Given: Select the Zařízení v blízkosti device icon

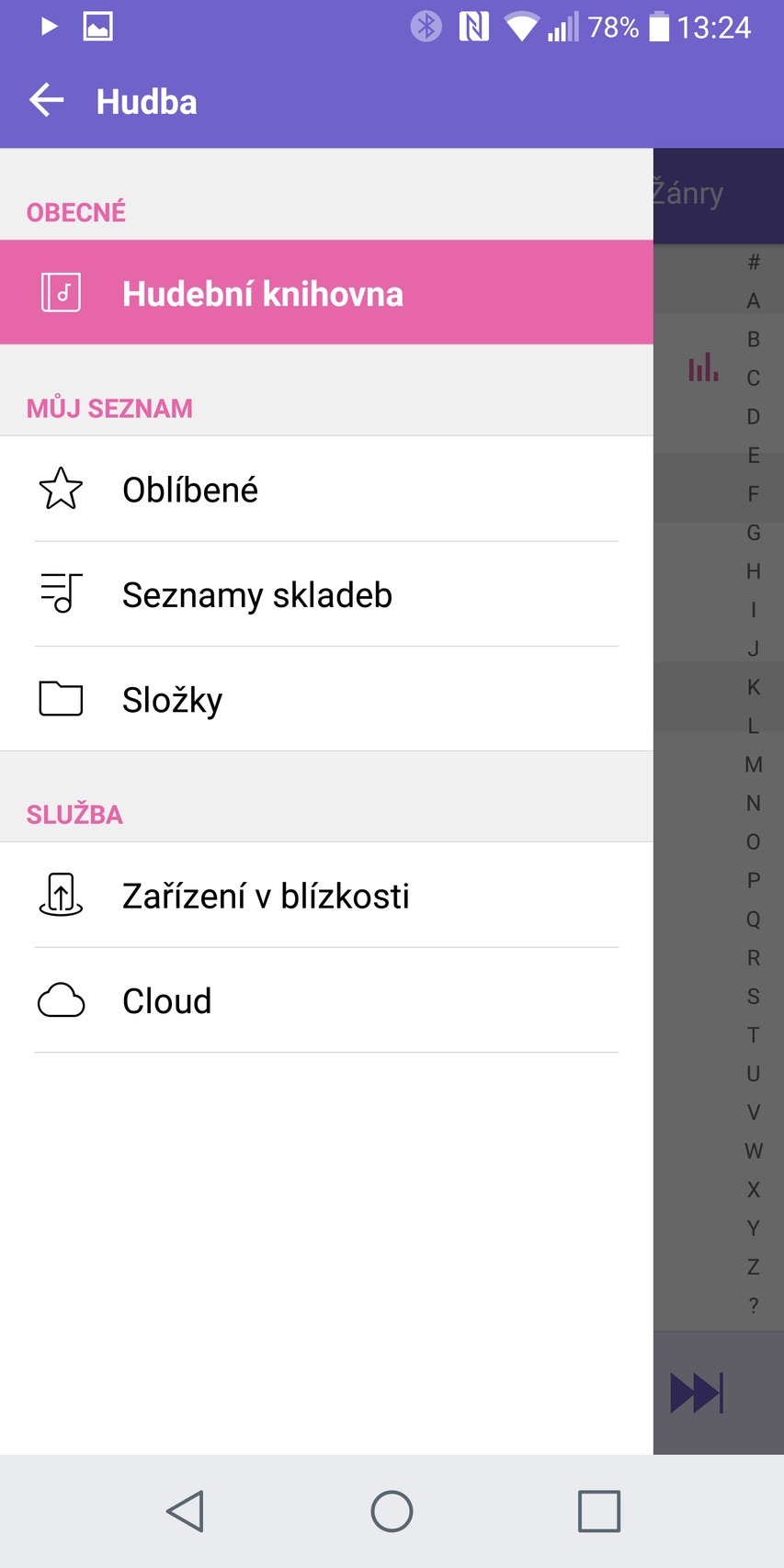Looking at the screenshot, I should 61,896.
